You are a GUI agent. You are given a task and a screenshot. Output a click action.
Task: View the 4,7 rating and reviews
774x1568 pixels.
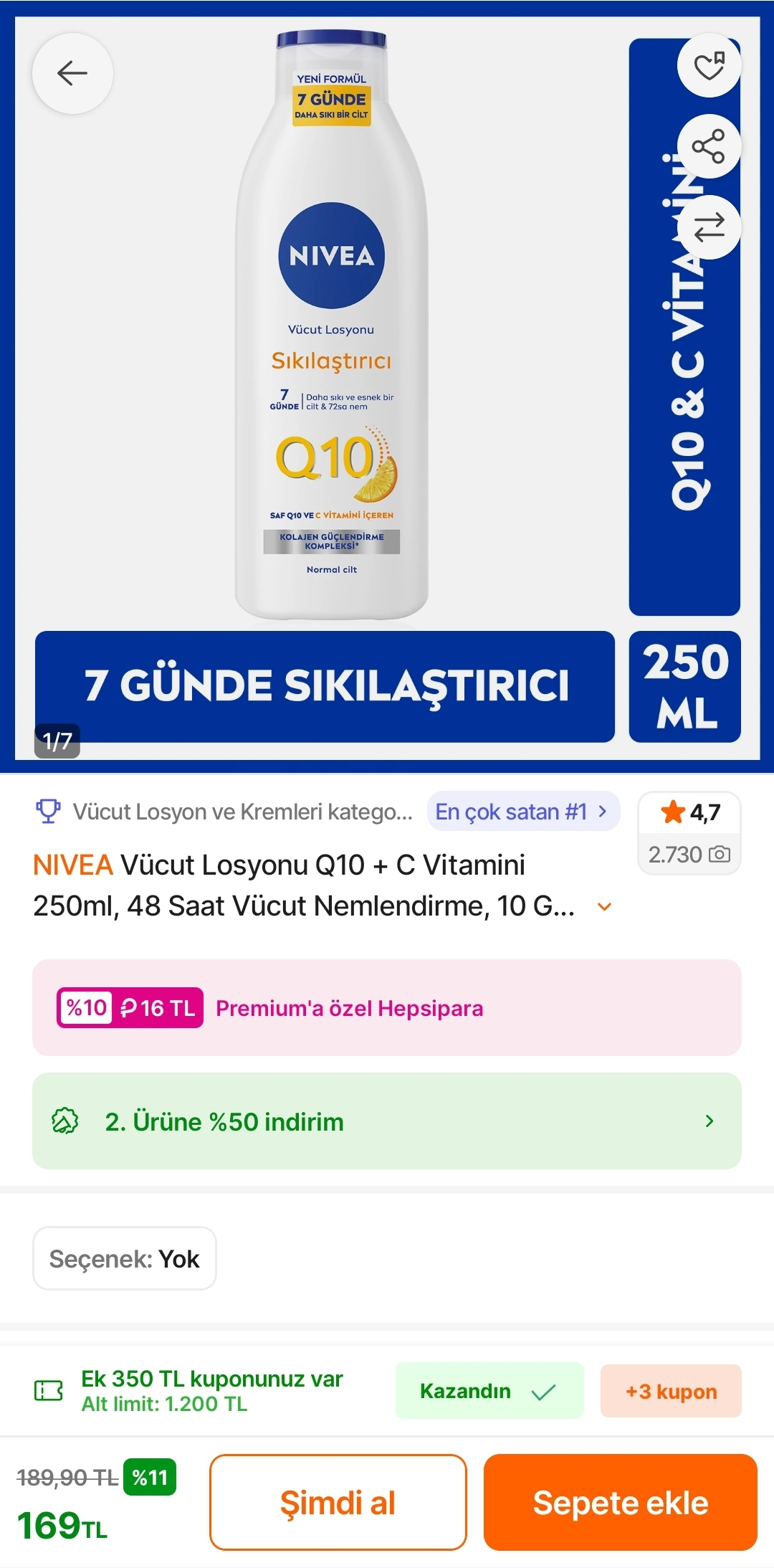point(689,832)
